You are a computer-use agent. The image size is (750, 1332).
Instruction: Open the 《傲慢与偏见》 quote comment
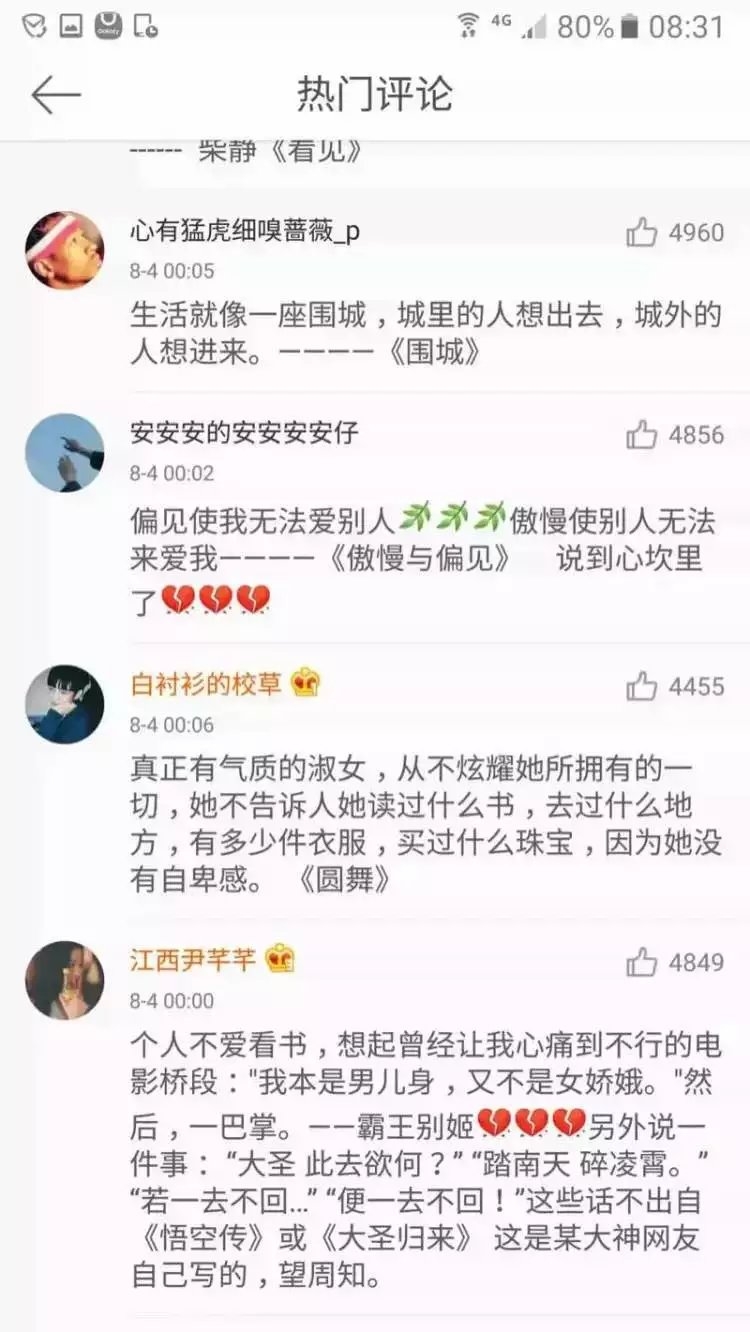426,559
